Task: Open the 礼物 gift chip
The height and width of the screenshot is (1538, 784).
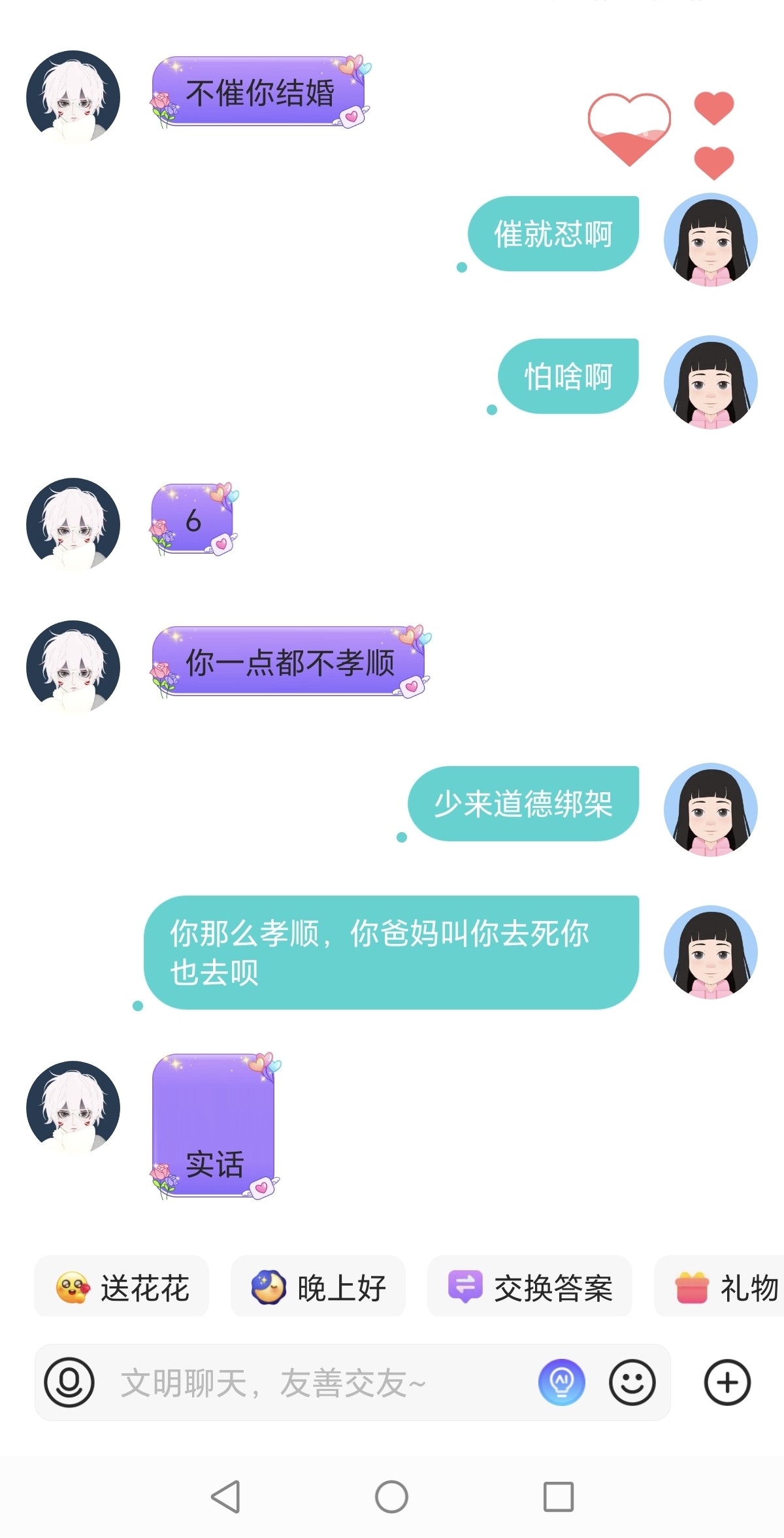Action: 720,1287
